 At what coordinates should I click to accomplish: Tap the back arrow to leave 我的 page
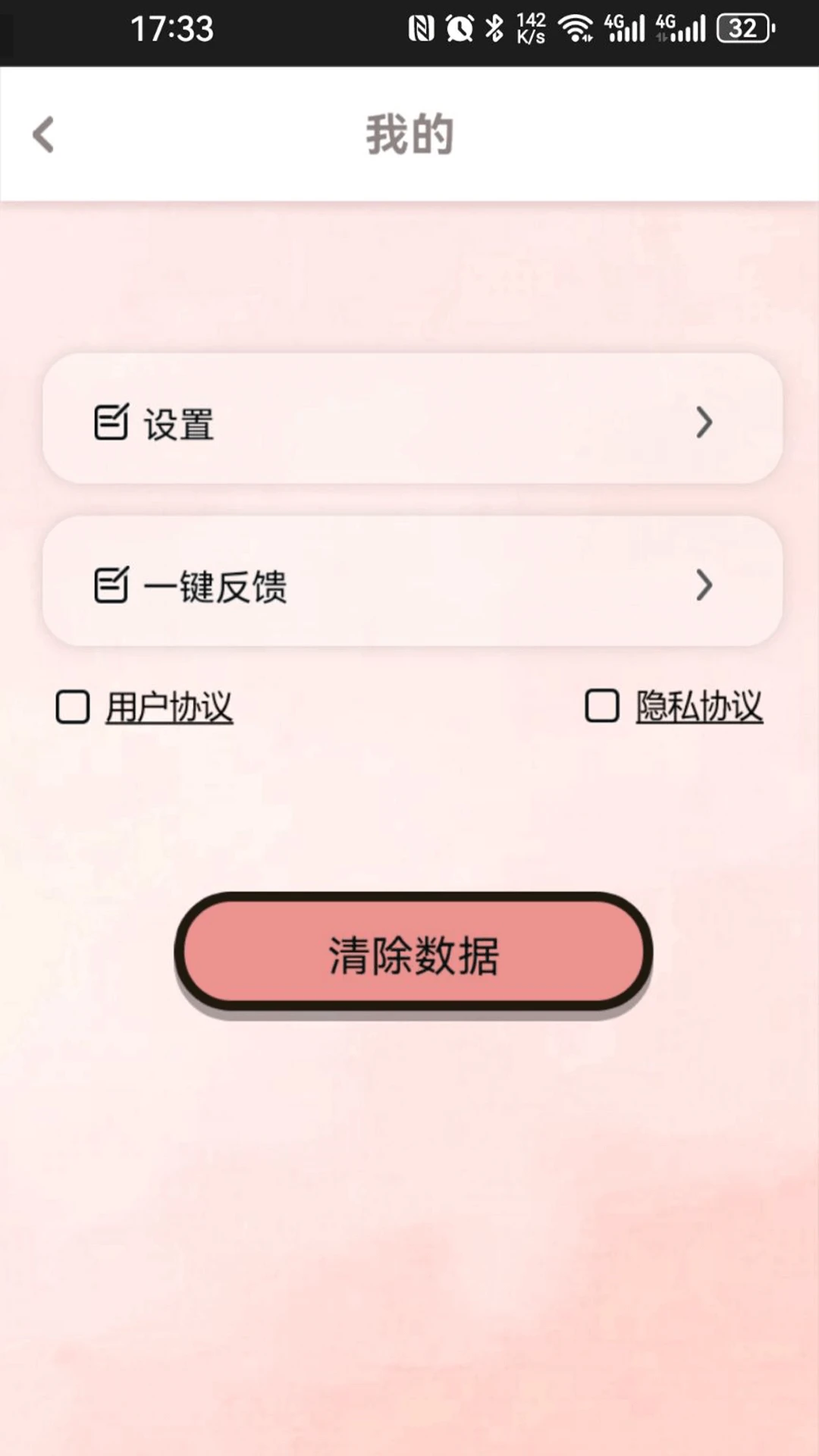[43, 133]
